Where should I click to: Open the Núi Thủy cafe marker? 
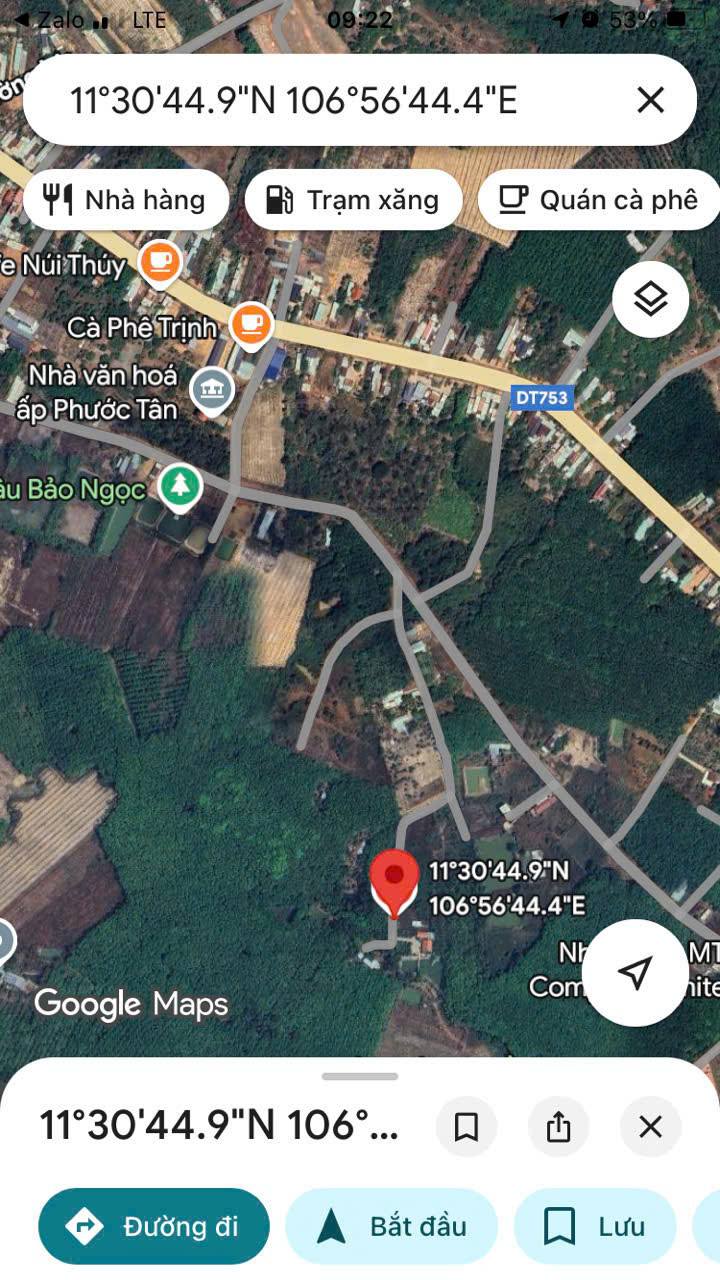pos(159,262)
